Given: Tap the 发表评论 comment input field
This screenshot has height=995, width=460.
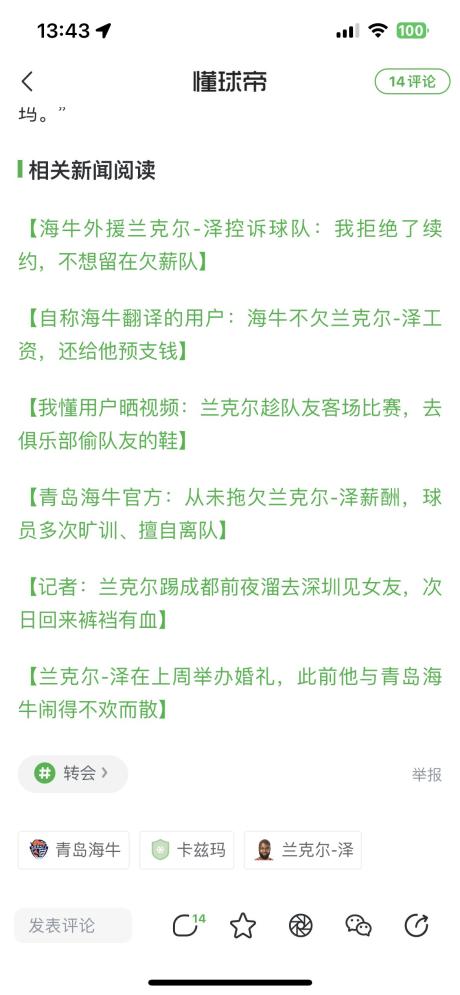Looking at the screenshot, I should [x=73, y=925].
